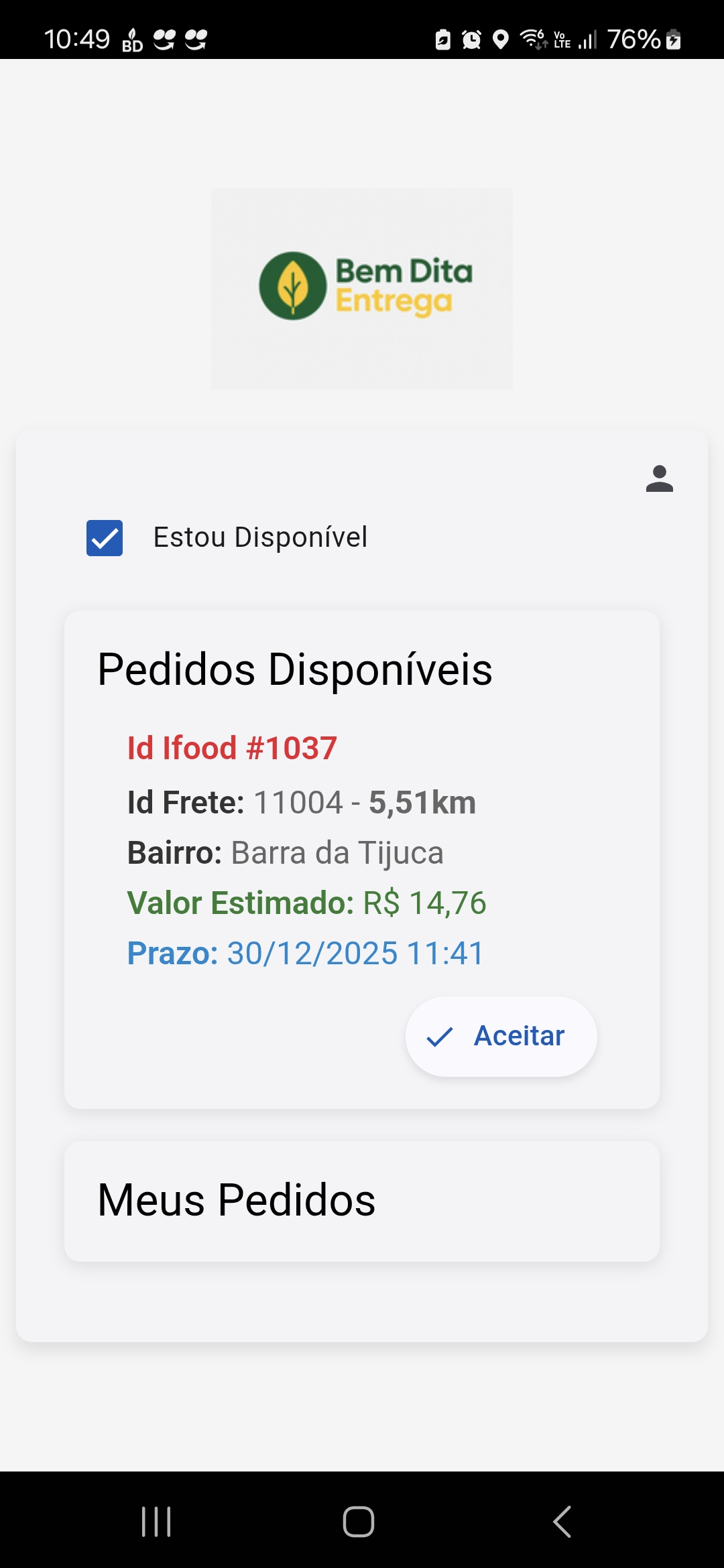This screenshot has width=724, height=1568.
Task: Tap the BD icon in the status bar
Action: click(x=131, y=40)
